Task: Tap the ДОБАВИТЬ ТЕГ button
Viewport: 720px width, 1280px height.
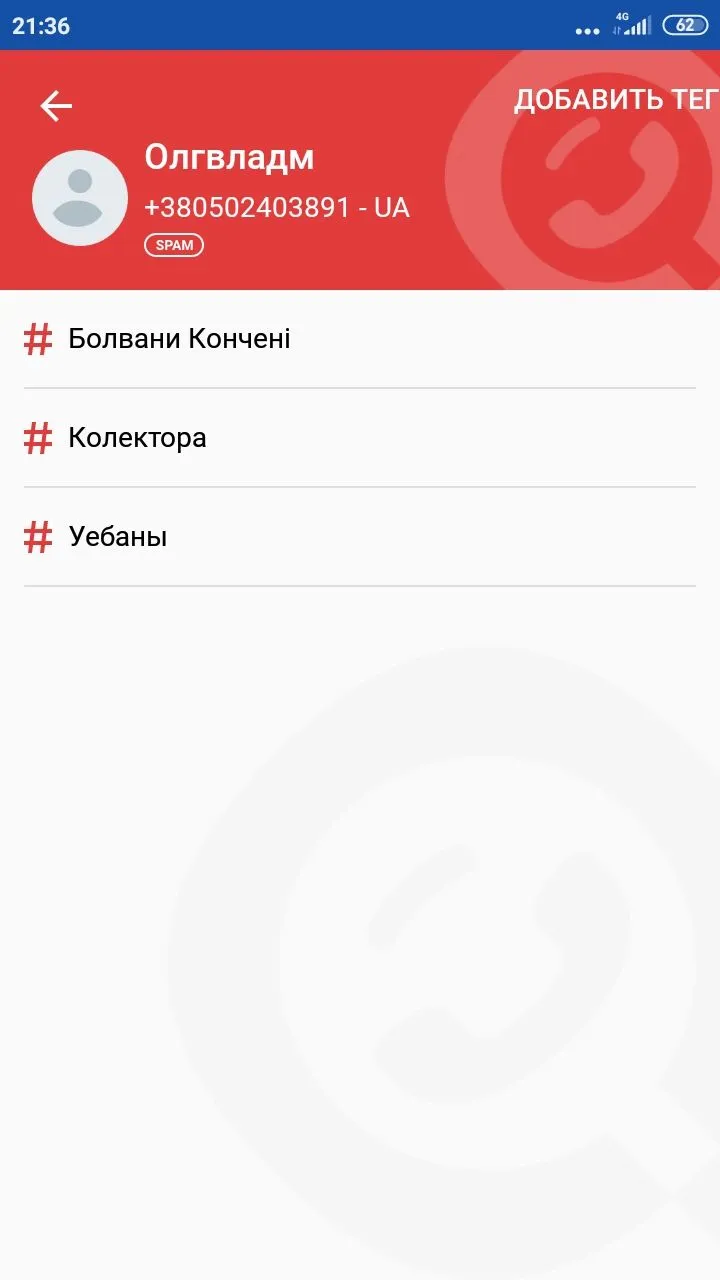Action: (x=616, y=100)
